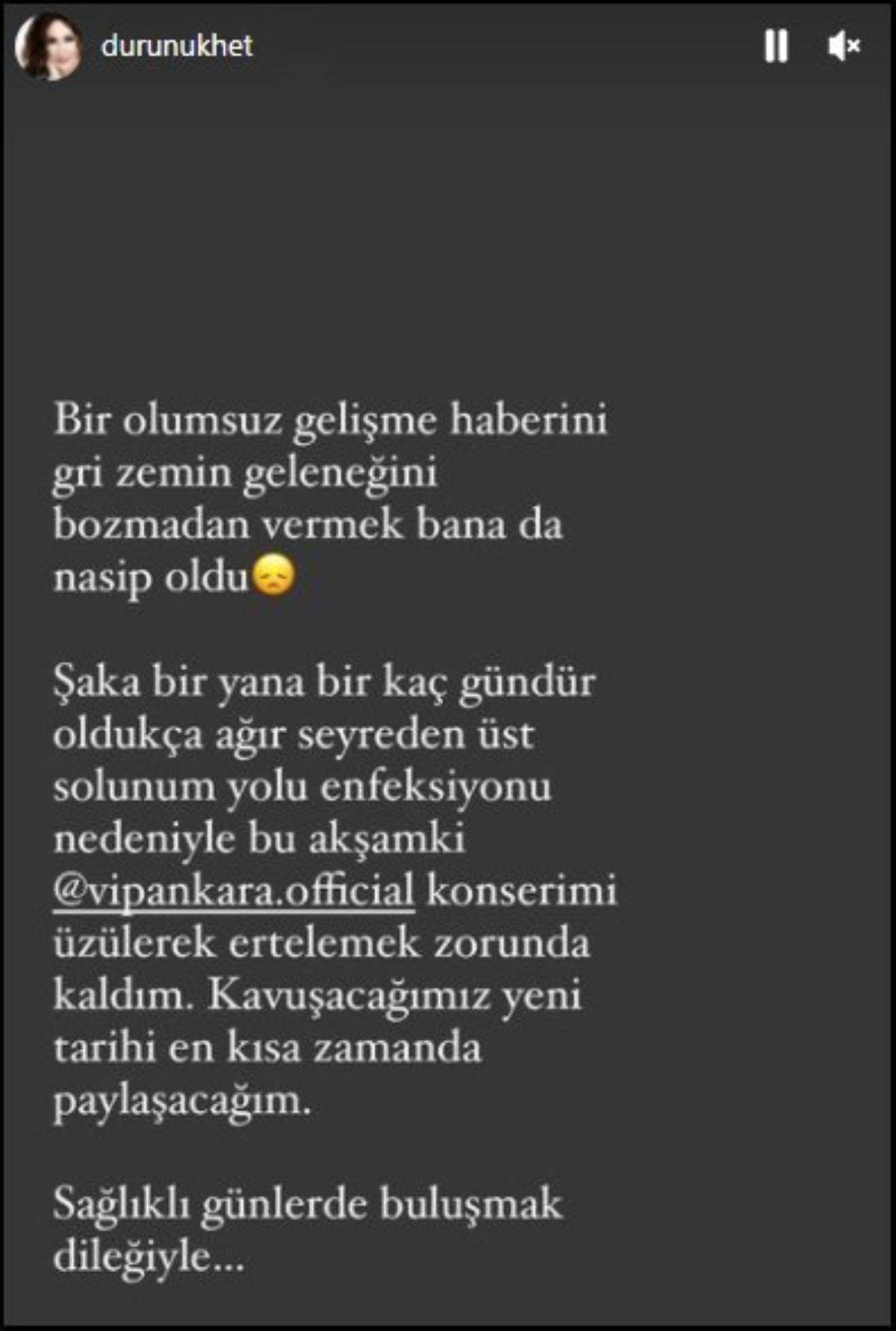Pause the story playback
The height and width of the screenshot is (1331, 896).
pyautogui.click(x=776, y=46)
